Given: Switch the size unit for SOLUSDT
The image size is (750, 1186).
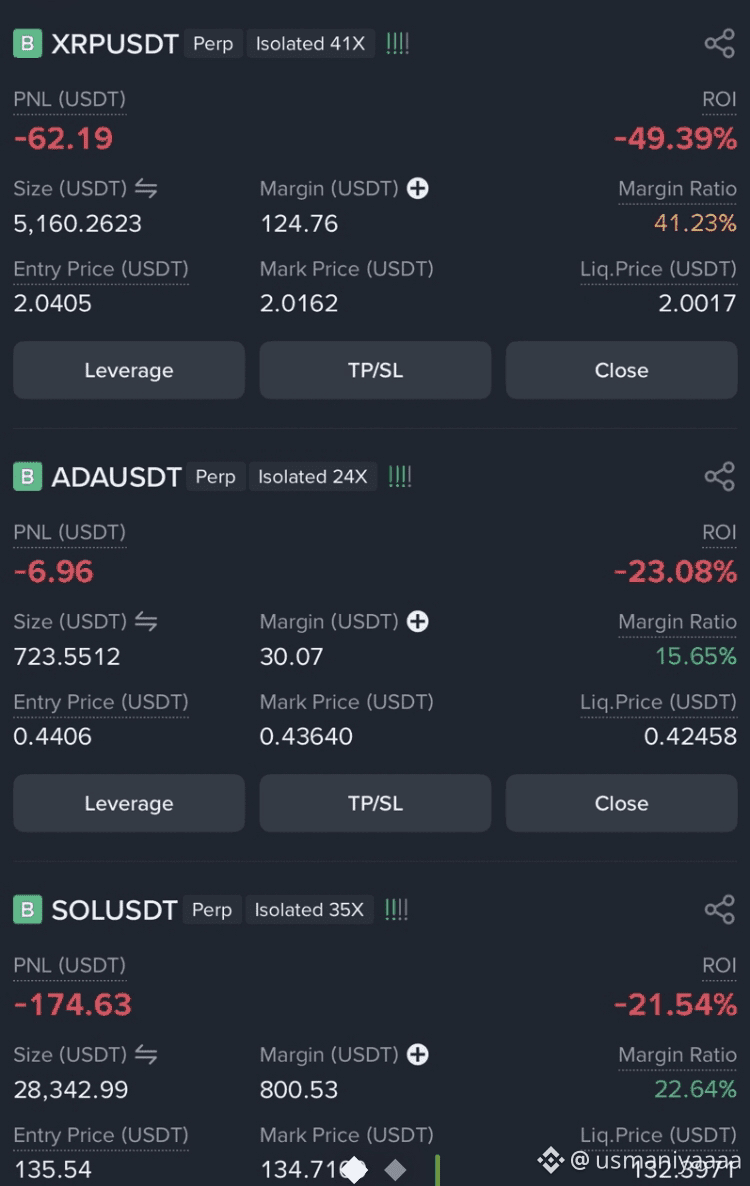Looking at the screenshot, I should coord(146,1054).
